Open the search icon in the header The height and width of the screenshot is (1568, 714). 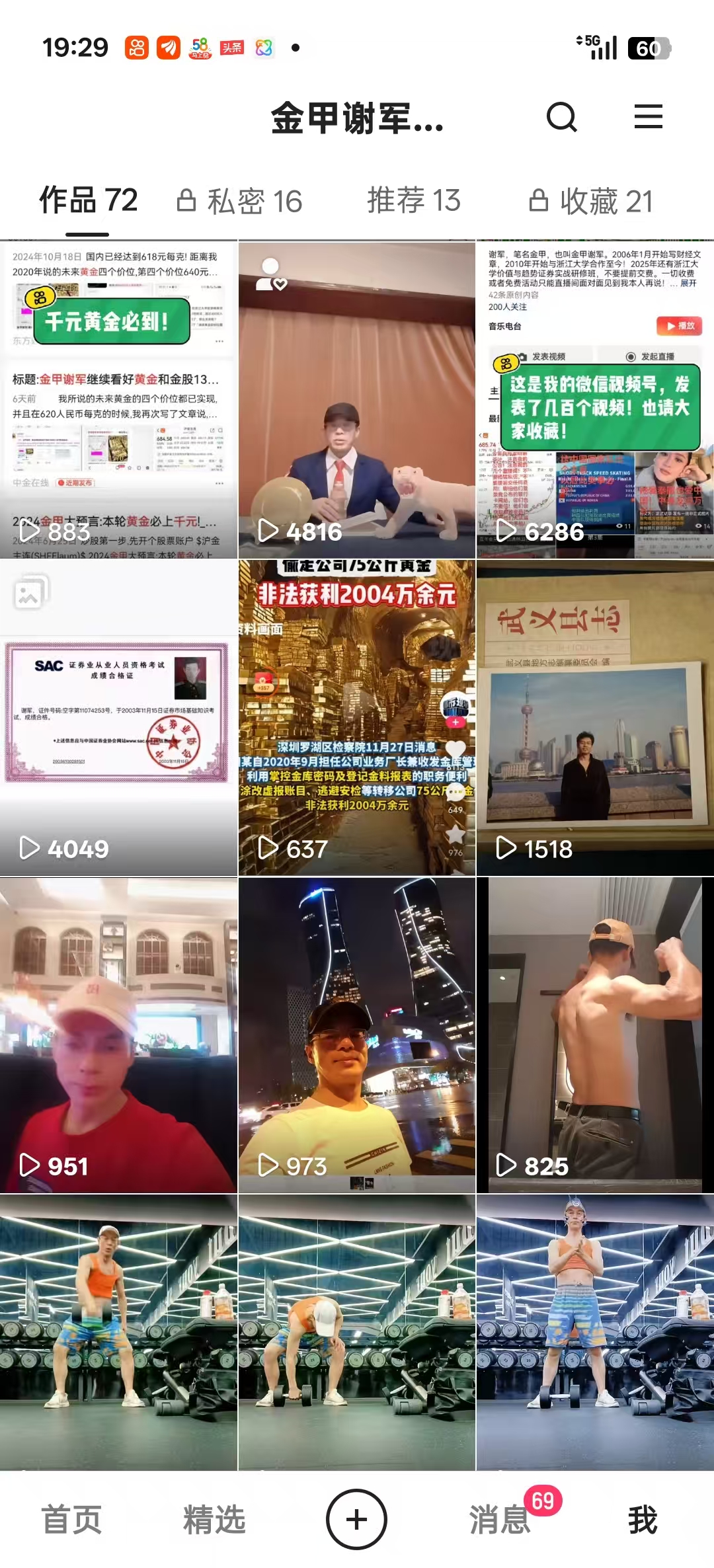pos(562,118)
